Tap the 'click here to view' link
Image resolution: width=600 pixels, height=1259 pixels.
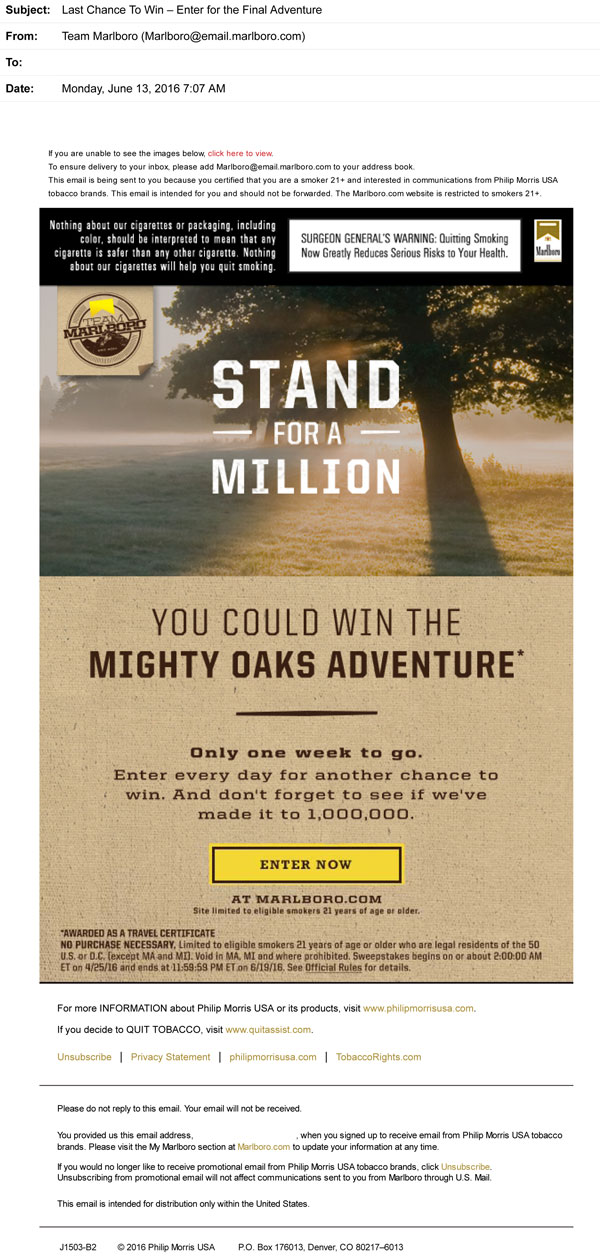[240, 153]
